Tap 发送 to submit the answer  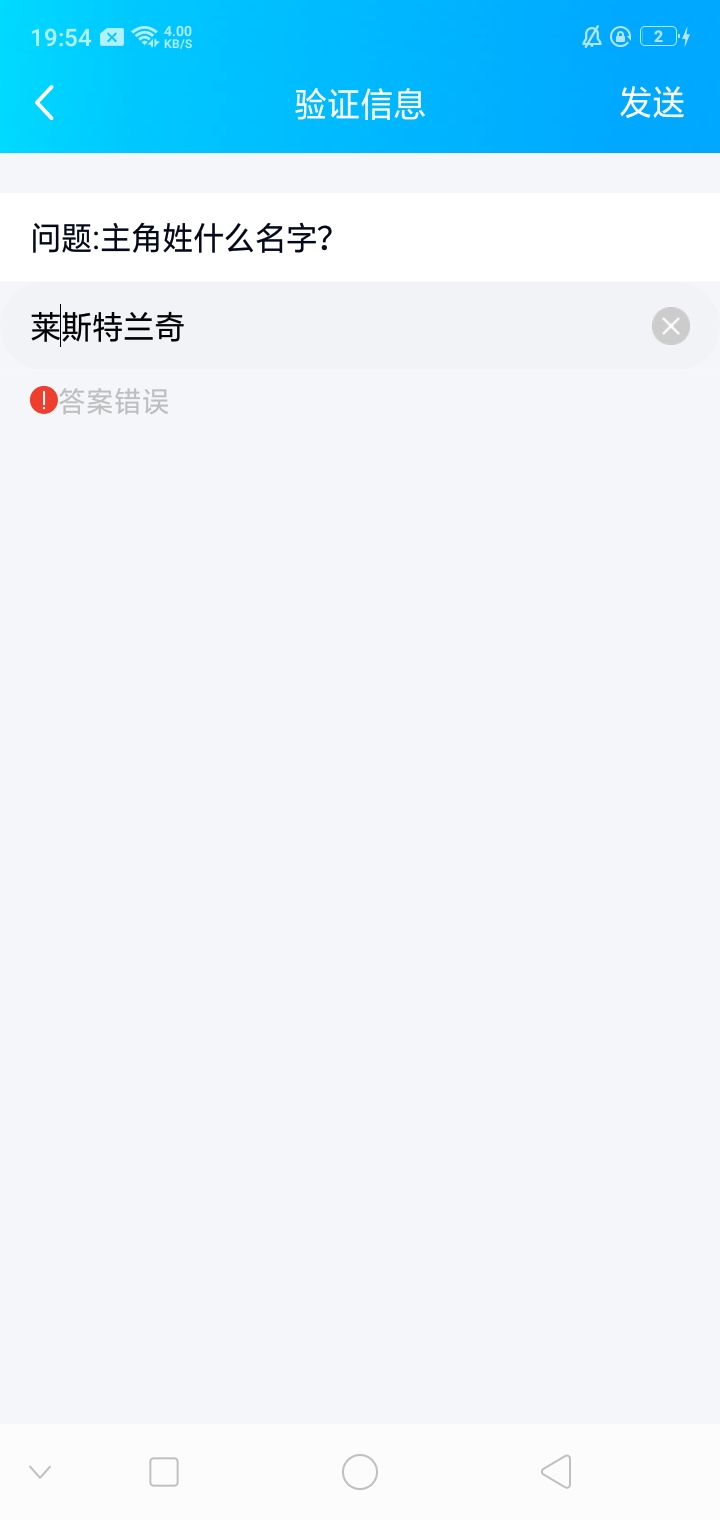(651, 103)
